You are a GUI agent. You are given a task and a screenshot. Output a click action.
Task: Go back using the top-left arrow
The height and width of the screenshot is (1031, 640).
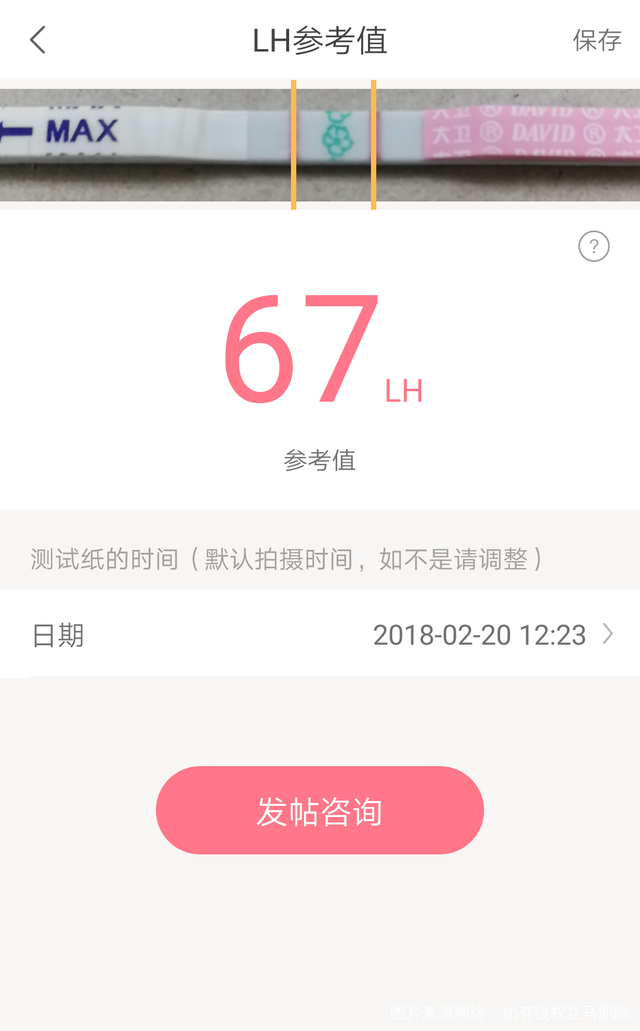pyautogui.click(x=38, y=40)
